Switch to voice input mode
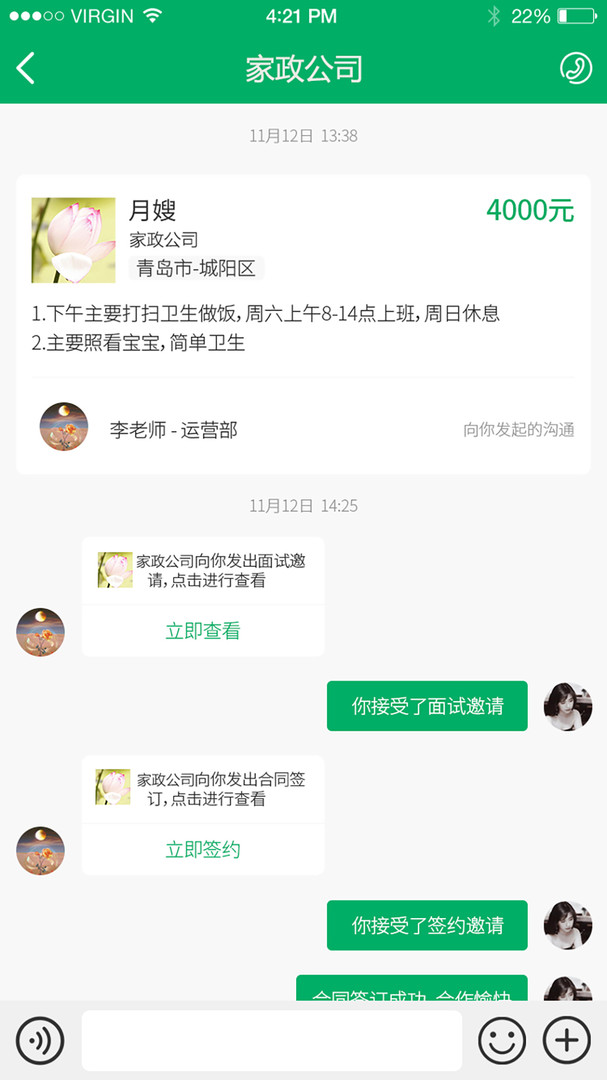The height and width of the screenshot is (1080, 607). [x=40, y=1040]
